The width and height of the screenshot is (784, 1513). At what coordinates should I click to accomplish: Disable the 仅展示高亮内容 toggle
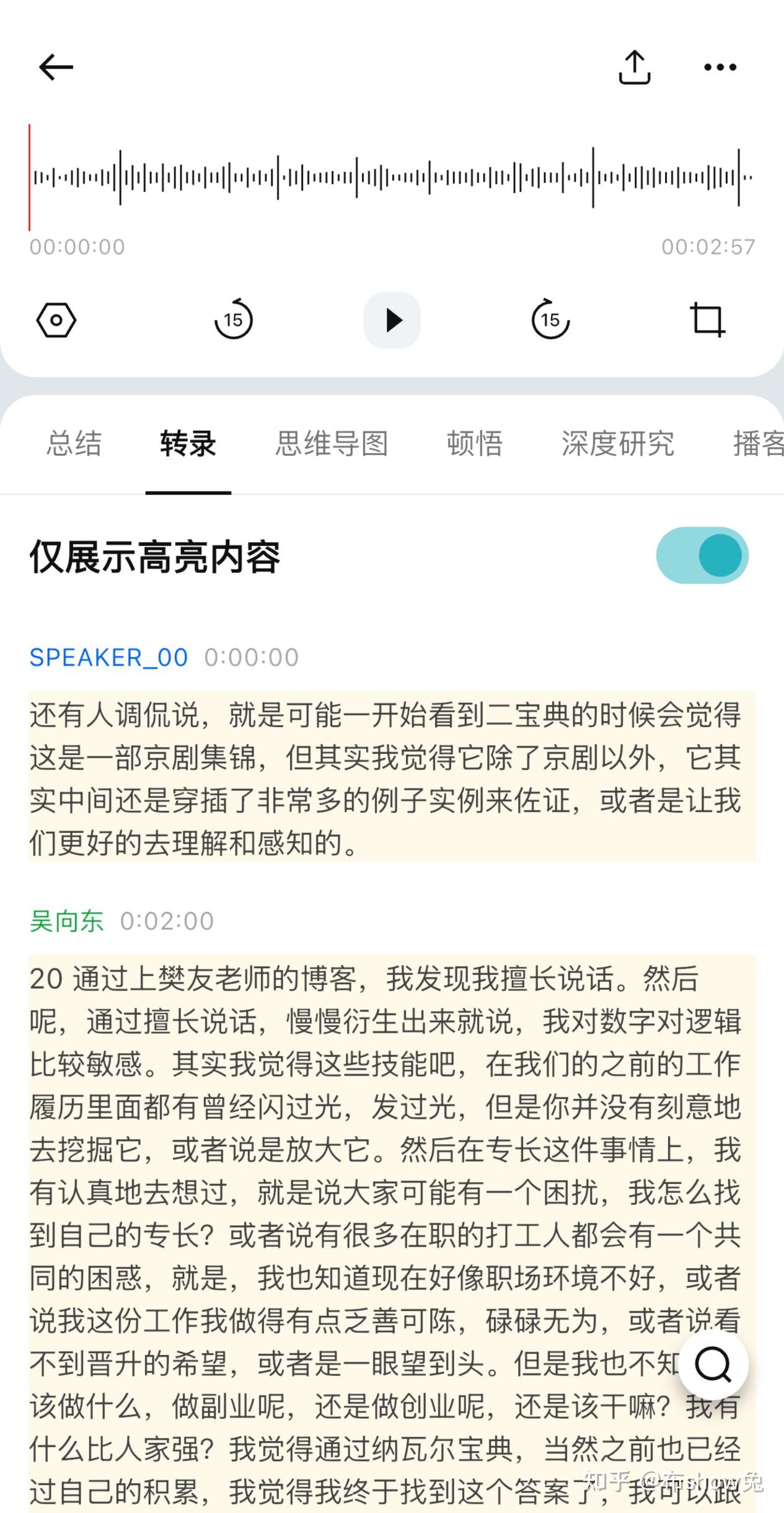click(x=702, y=555)
